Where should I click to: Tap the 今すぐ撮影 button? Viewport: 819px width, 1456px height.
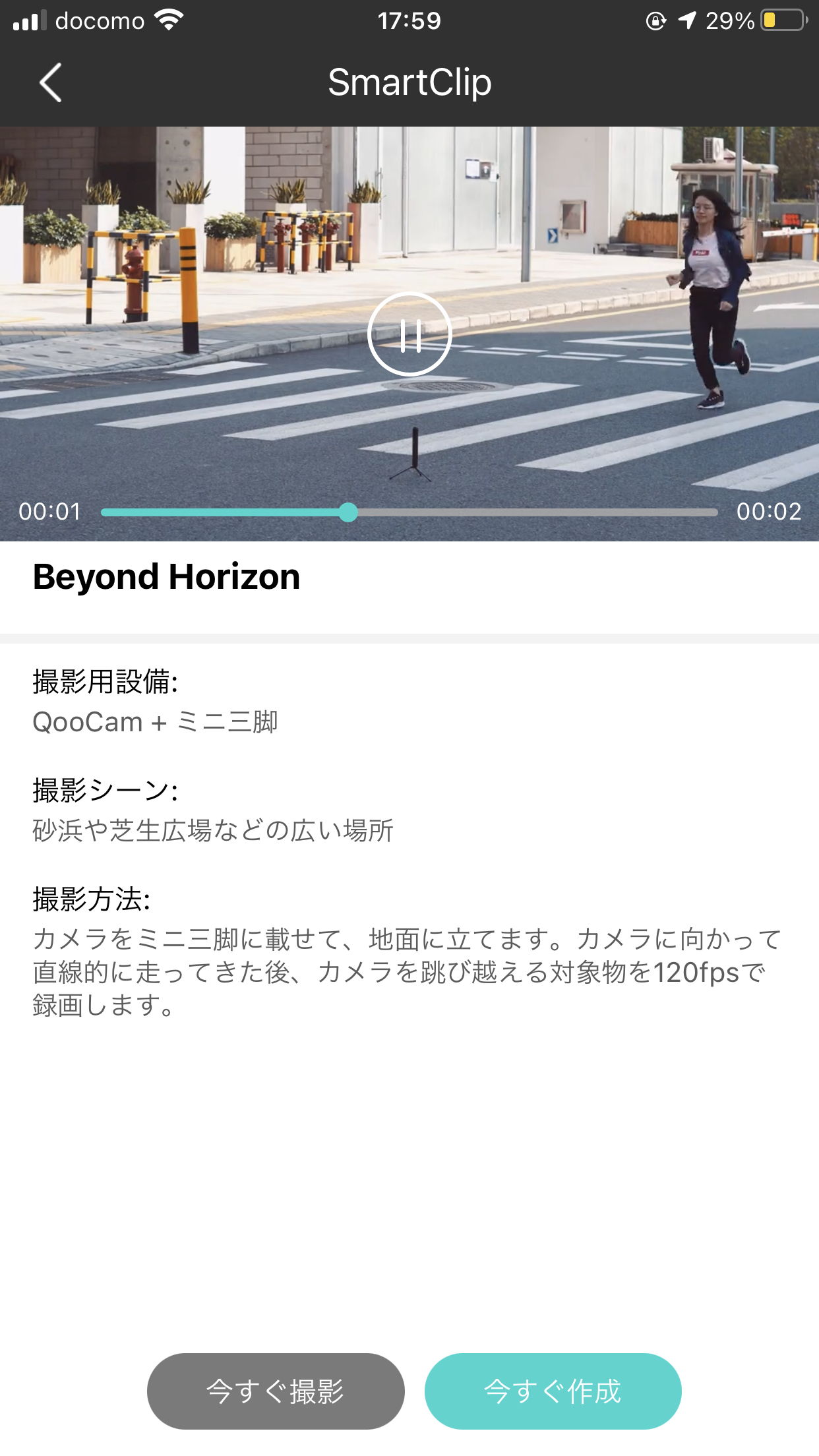[276, 1391]
